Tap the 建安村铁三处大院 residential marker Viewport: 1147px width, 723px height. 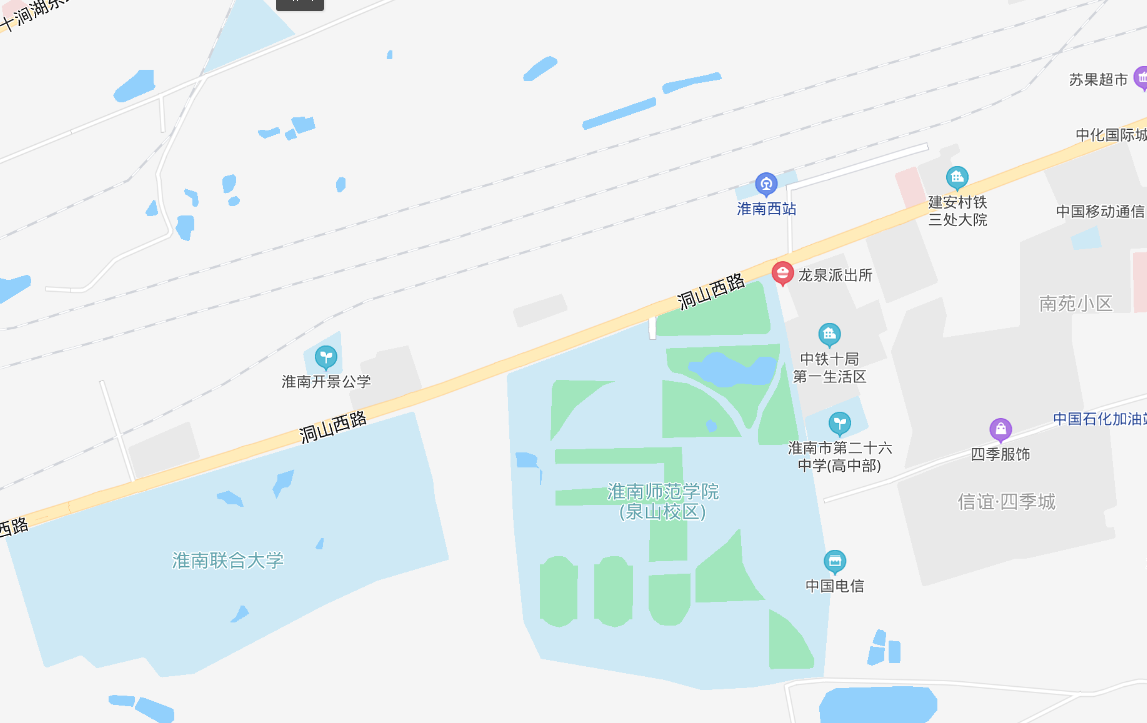coord(957,179)
